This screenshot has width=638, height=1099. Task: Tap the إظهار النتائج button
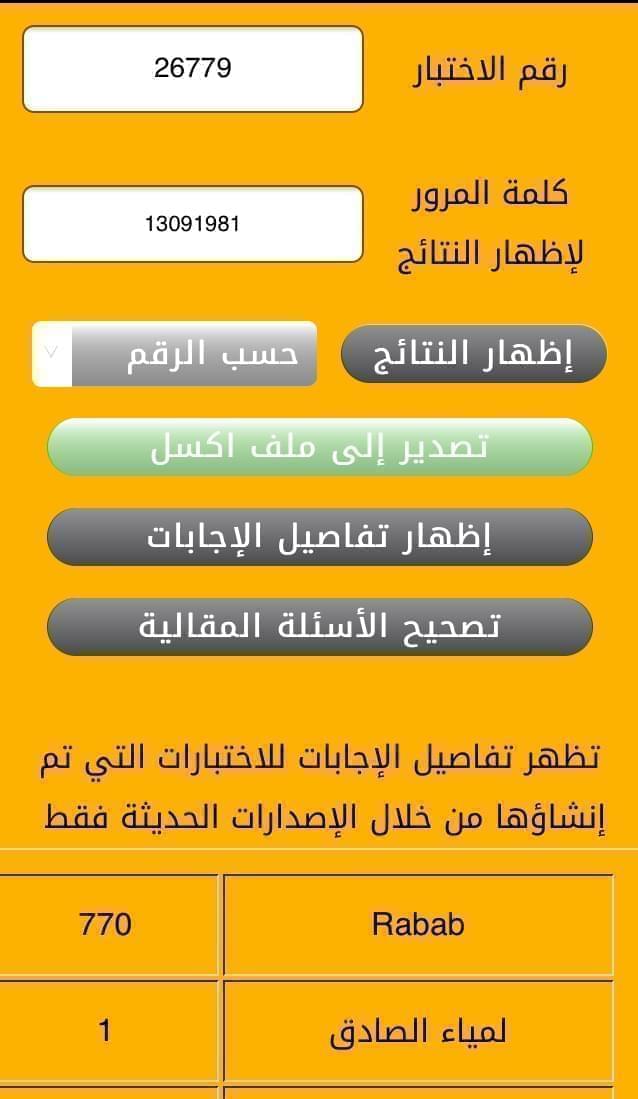[x=473, y=354]
